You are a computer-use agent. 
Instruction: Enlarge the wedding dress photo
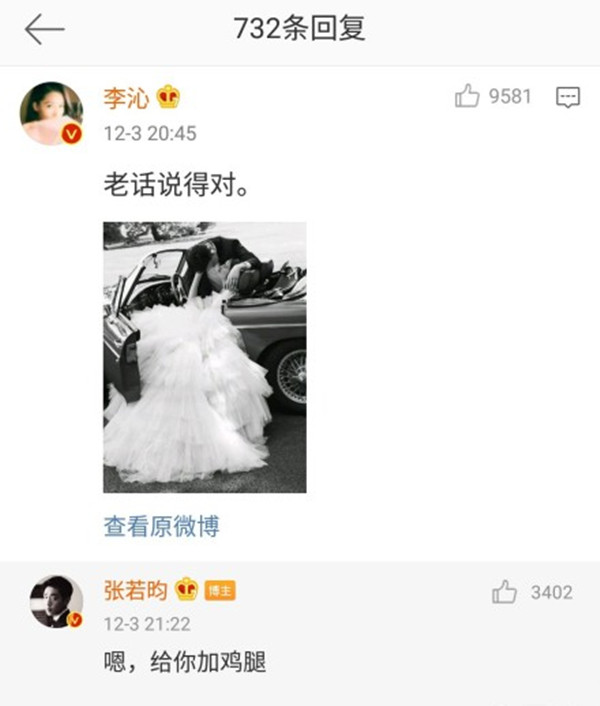(x=204, y=357)
